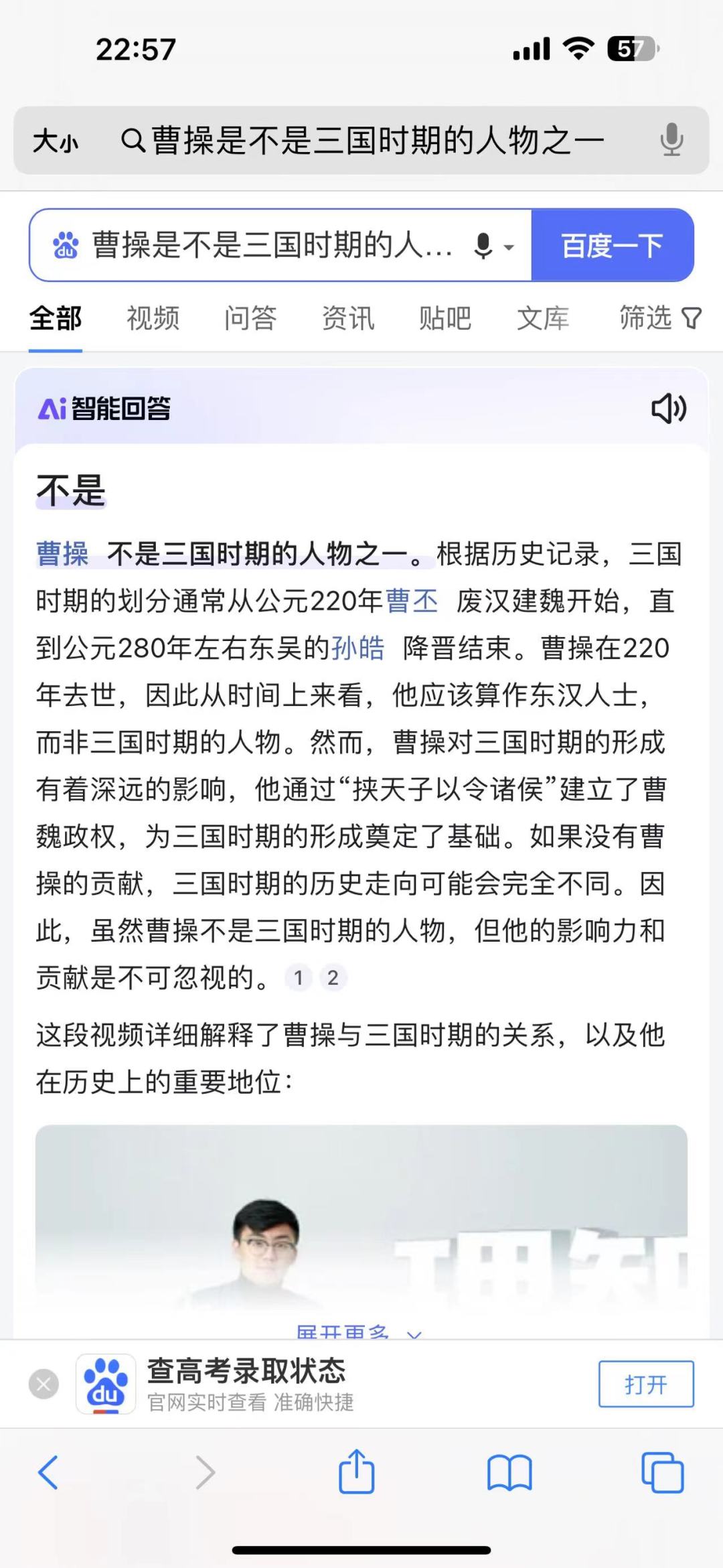This screenshot has width=723, height=1568.
Task: Tap the 大小 text size button
Action: [x=56, y=141]
